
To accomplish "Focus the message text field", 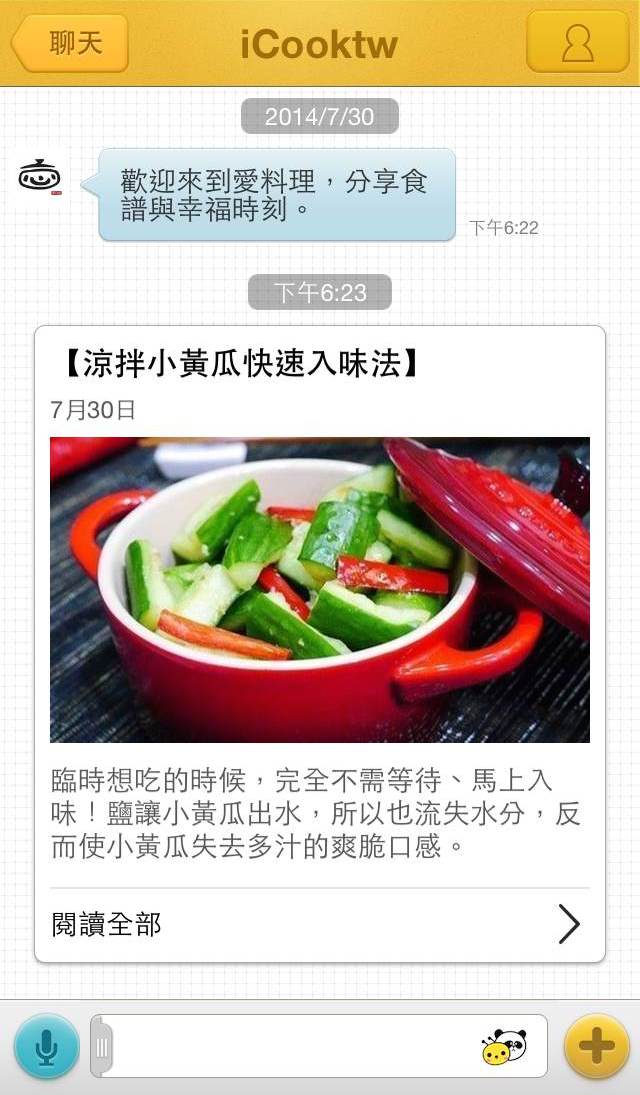I will coord(290,1046).
